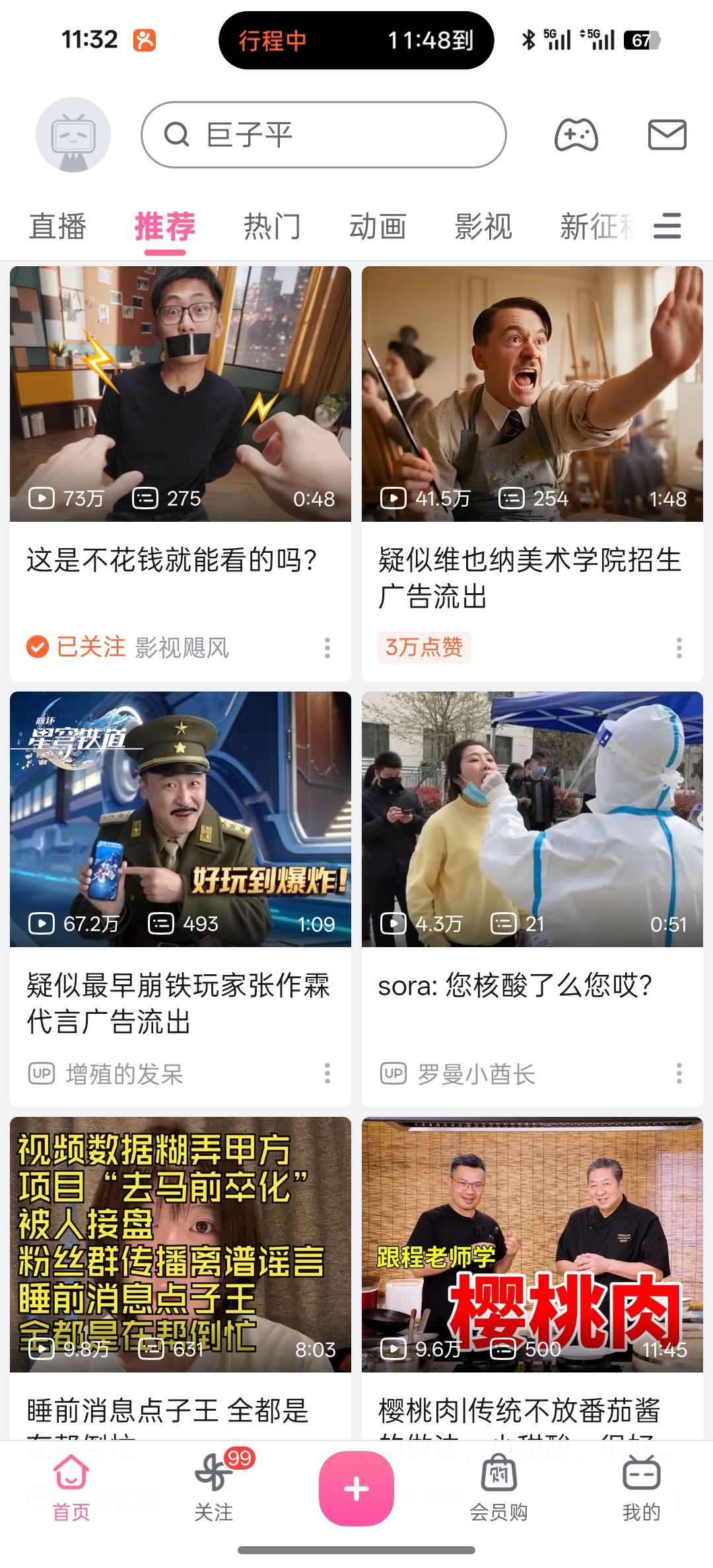Open the profile avatar
The image size is (713, 1568).
click(73, 135)
